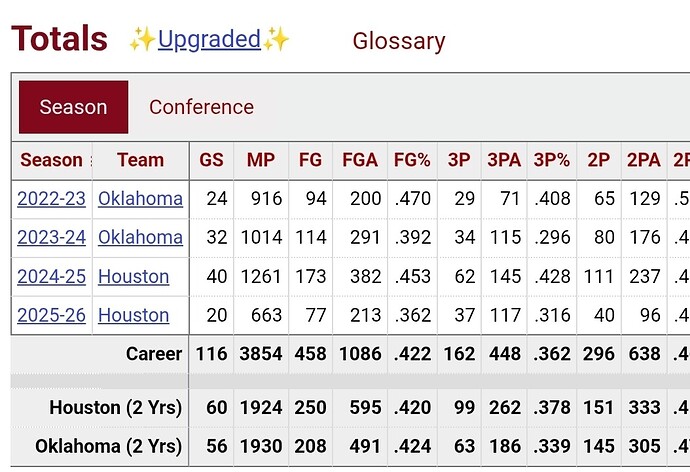Open the Houston link in the 2025-26 row
The height and width of the screenshot is (472, 690).
pos(133,316)
